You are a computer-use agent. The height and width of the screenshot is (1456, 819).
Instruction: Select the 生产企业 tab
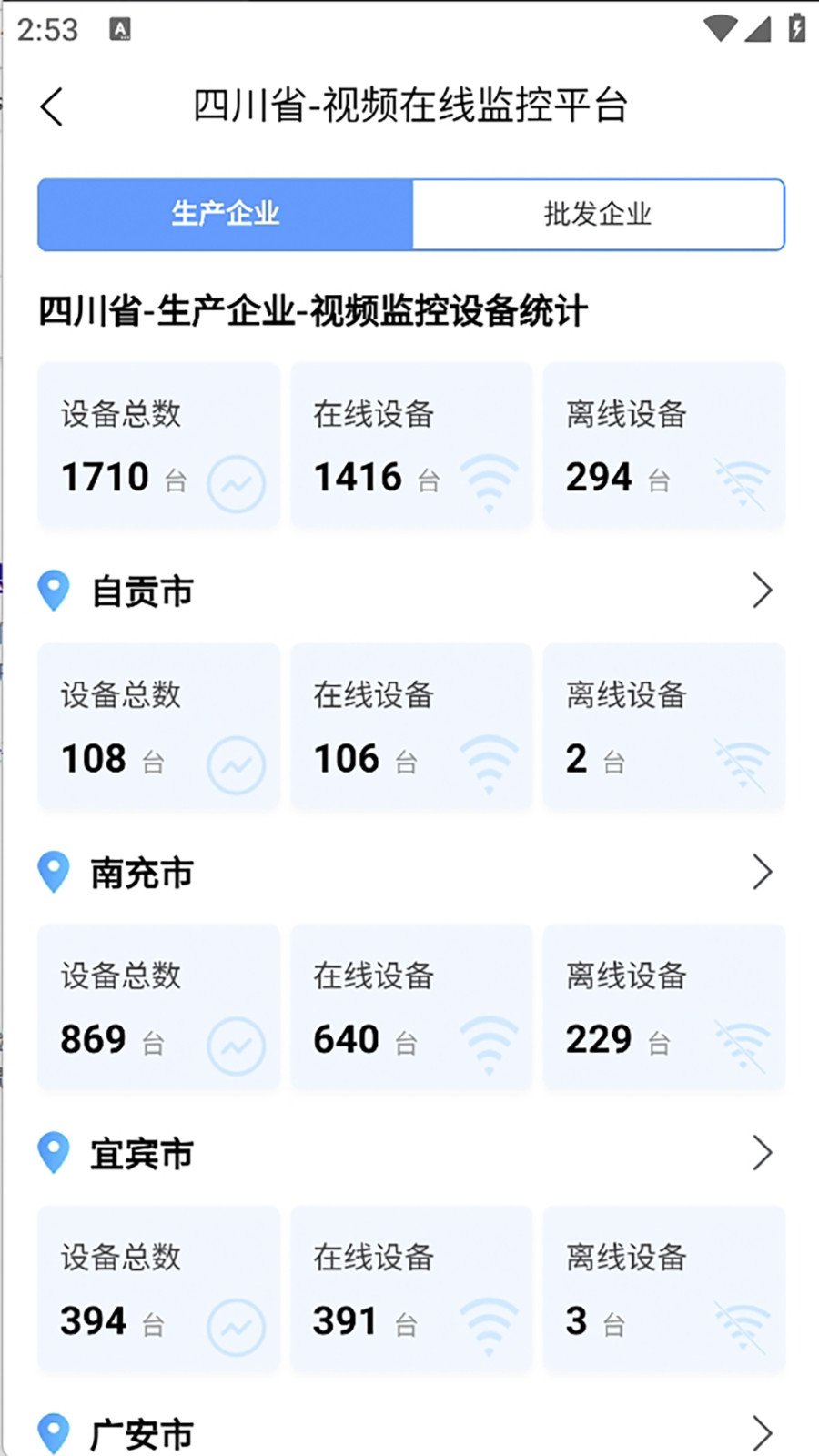226,215
